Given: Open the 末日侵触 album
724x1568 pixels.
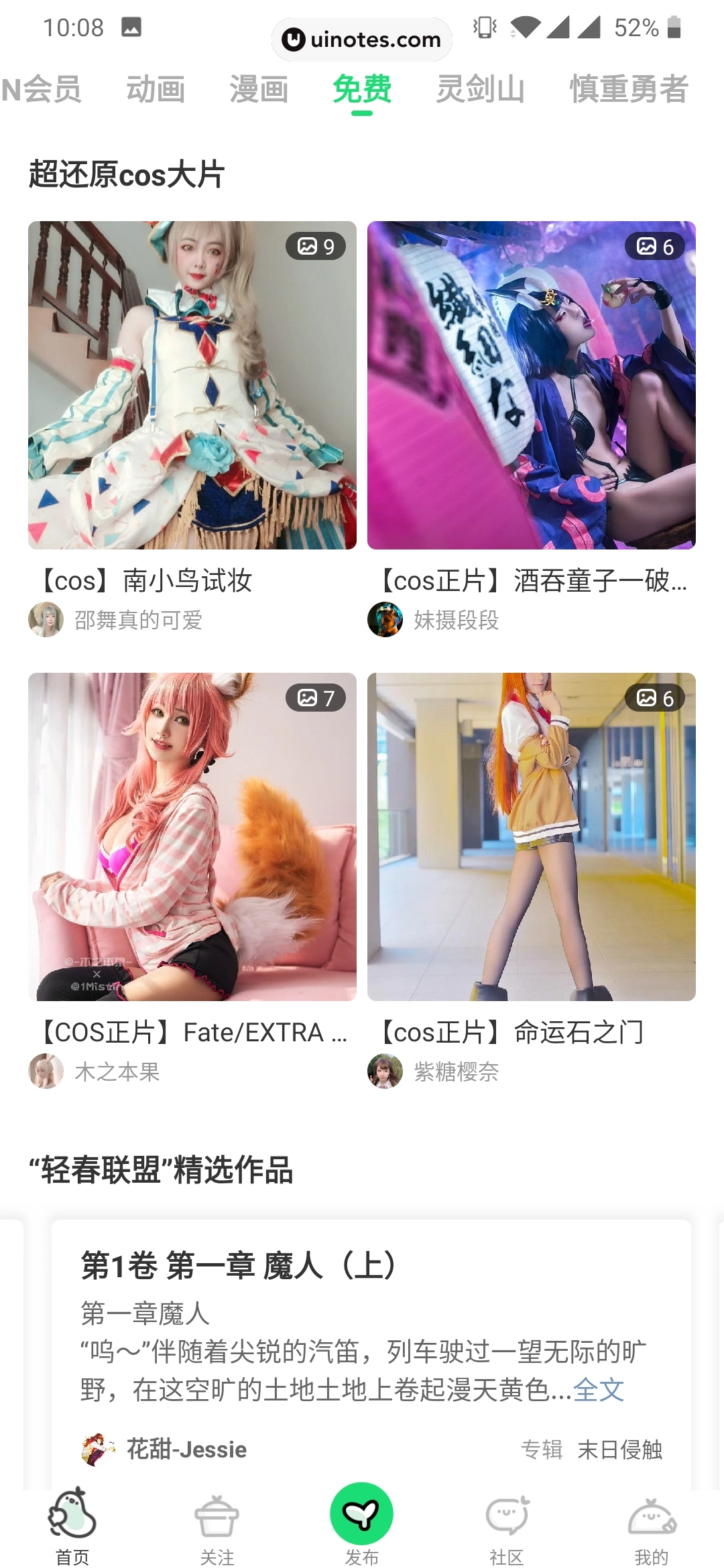Looking at the screenshot, I should tap(619, 1449).
